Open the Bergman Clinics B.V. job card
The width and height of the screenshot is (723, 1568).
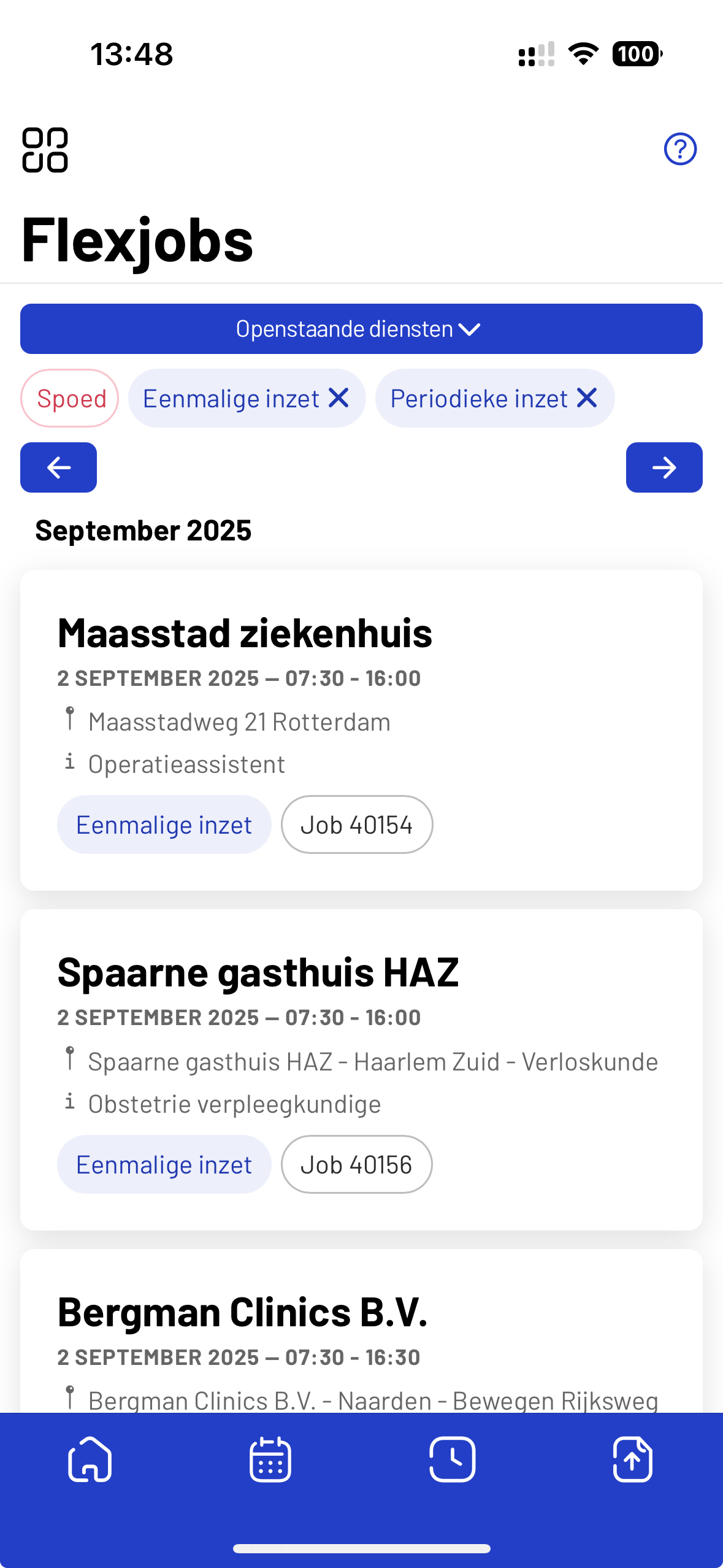tap(361, 1331)
